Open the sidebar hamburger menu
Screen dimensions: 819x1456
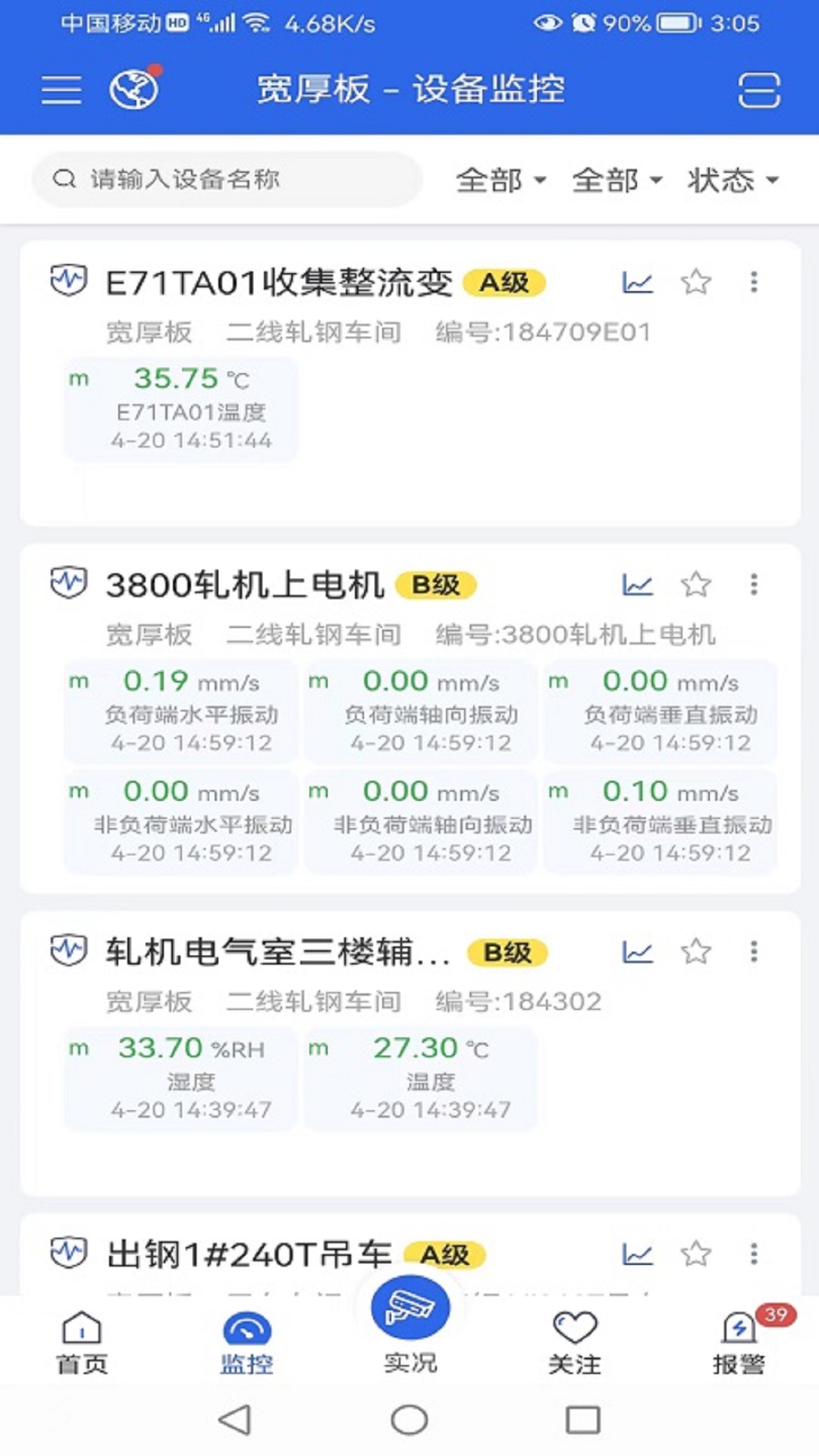[61, 89]
